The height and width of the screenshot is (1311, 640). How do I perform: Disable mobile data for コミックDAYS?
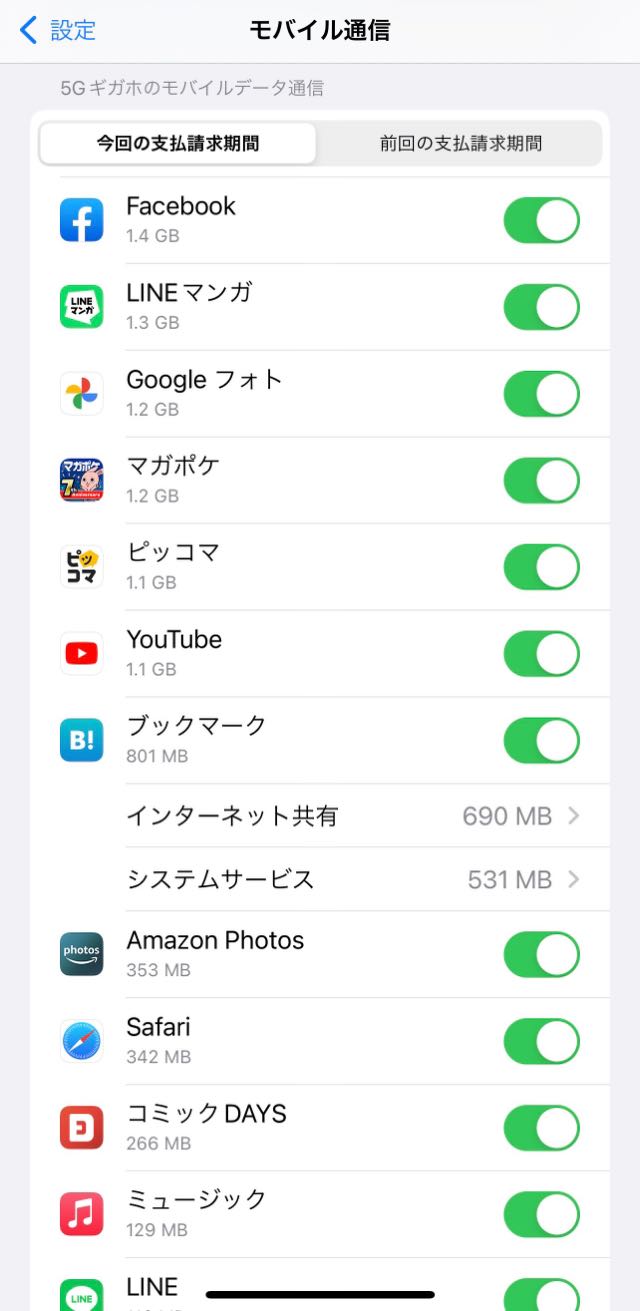[x=542, y=1128]
